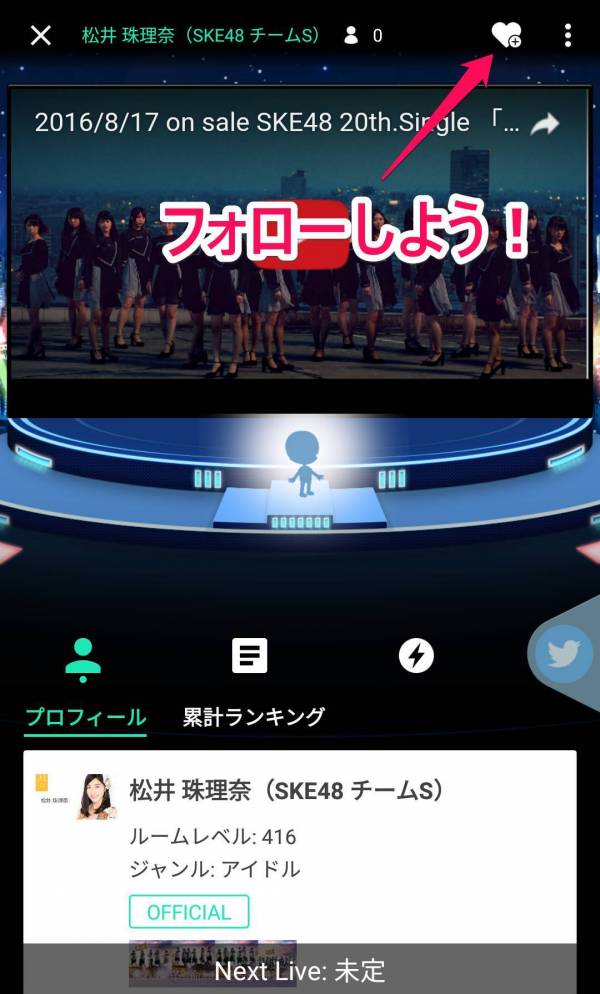Image resolution: width=600 pixels, height=994 pixels.
Task: Select the profile person icon tab
Action: click(82, 657)
